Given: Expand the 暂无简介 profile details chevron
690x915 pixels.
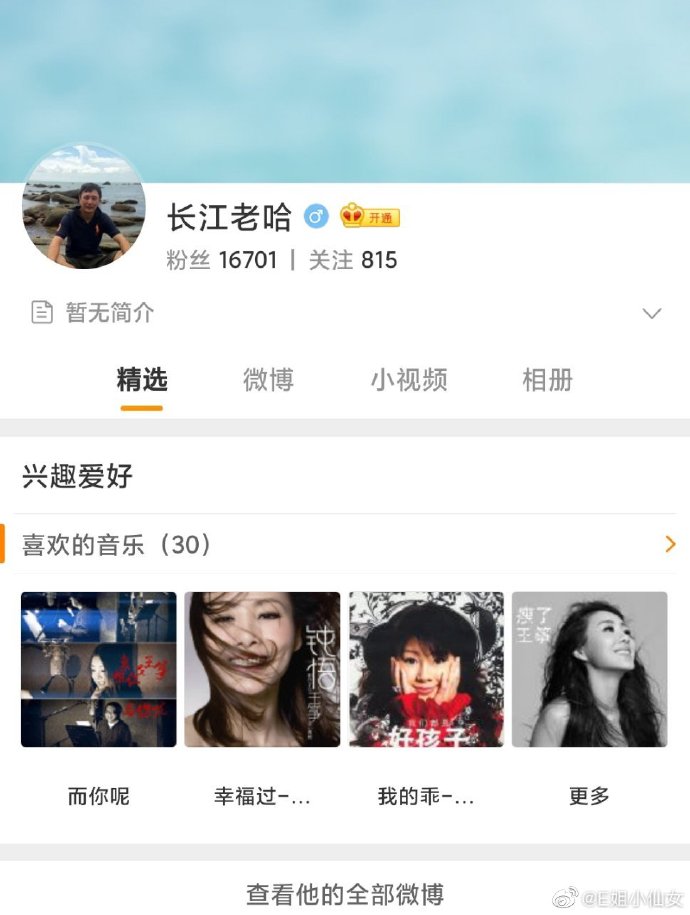Looking at the screenshot, I should pos(651,313).
